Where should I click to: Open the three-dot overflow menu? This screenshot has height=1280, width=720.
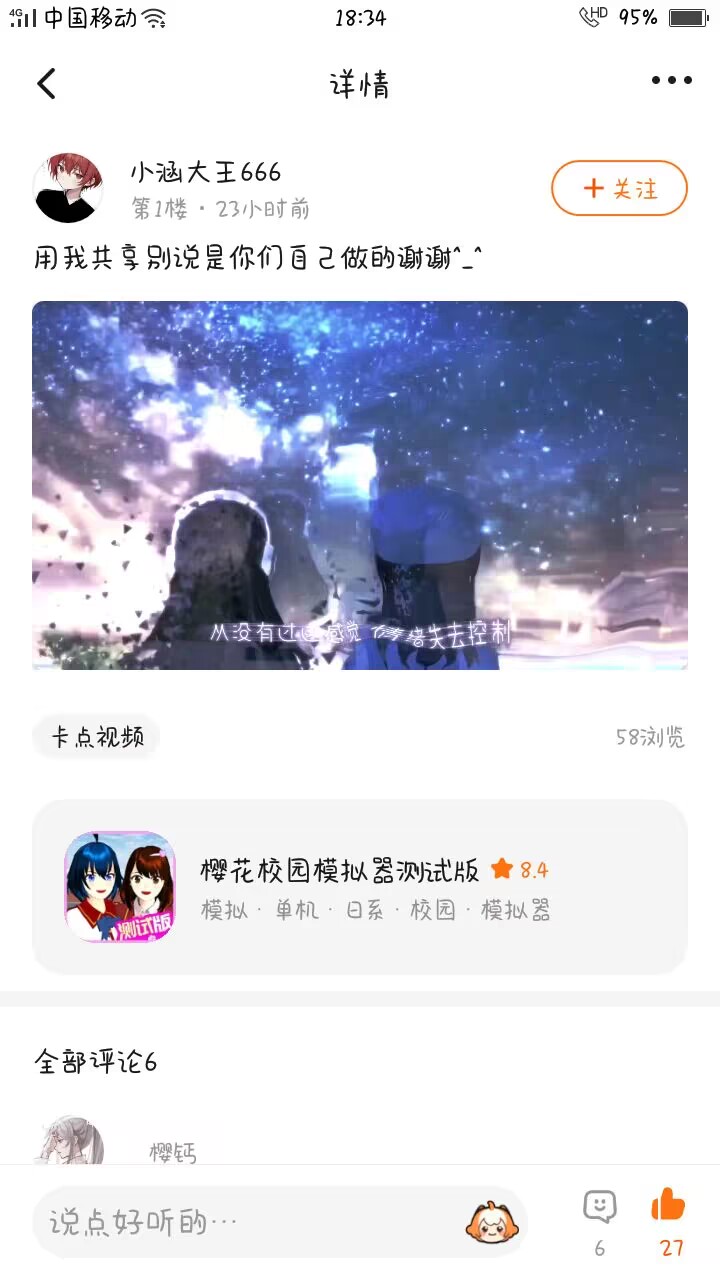671,81
